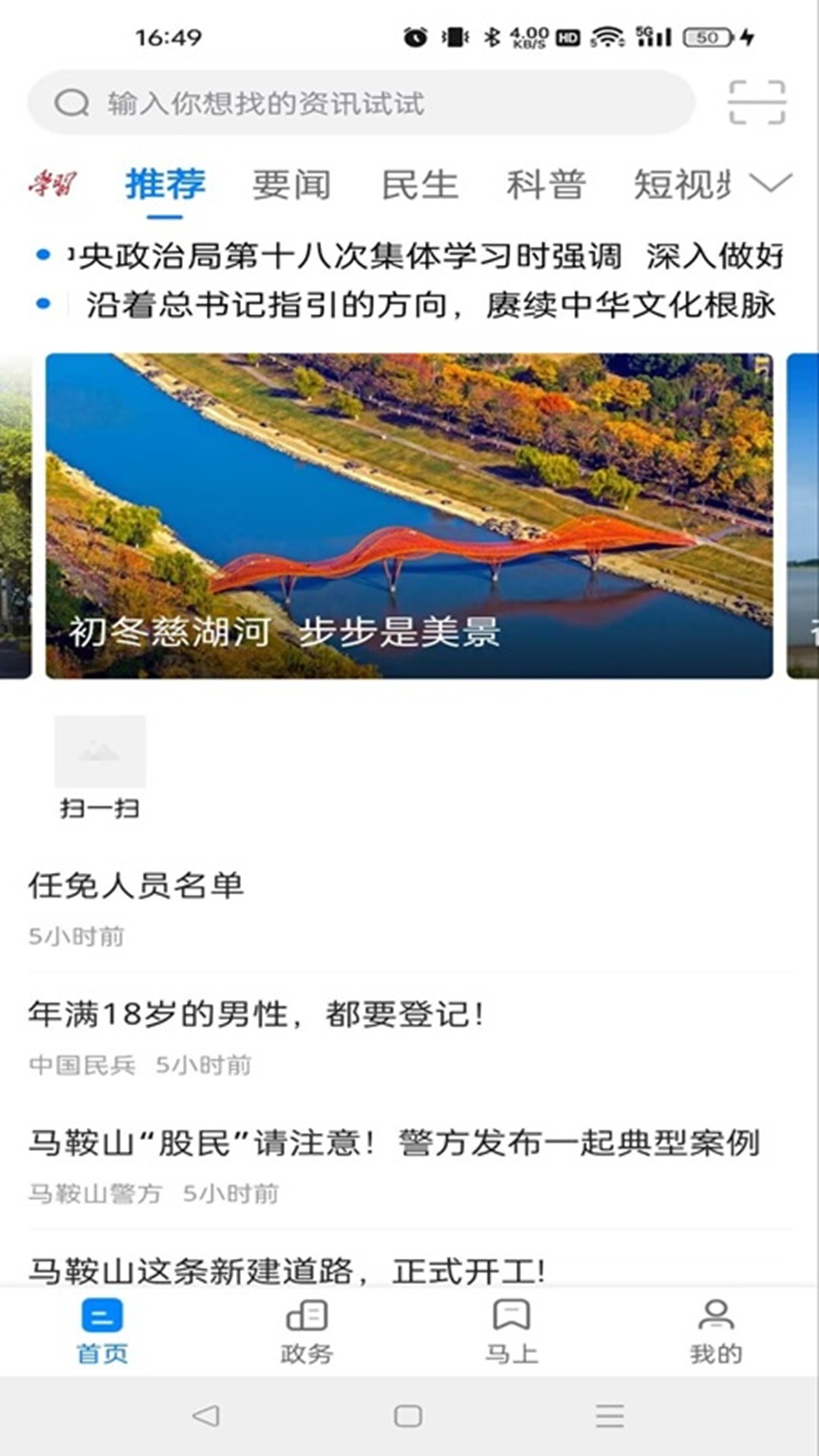This screenshot has width=819, height=1456.
Task: Open the article 年满18岁的男性，都要登记！
Action: point(258,1012)
